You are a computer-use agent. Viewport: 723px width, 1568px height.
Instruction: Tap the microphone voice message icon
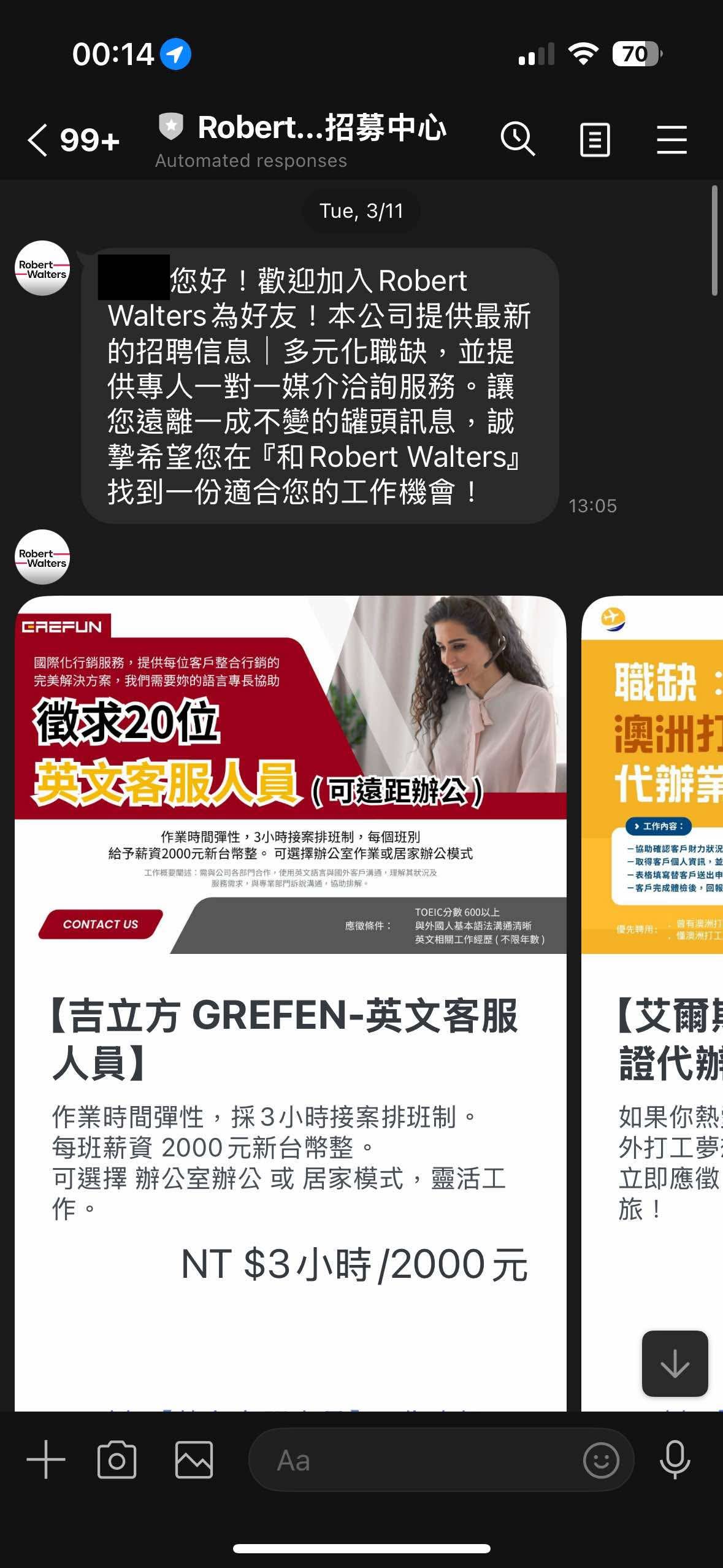(675, 1460)
